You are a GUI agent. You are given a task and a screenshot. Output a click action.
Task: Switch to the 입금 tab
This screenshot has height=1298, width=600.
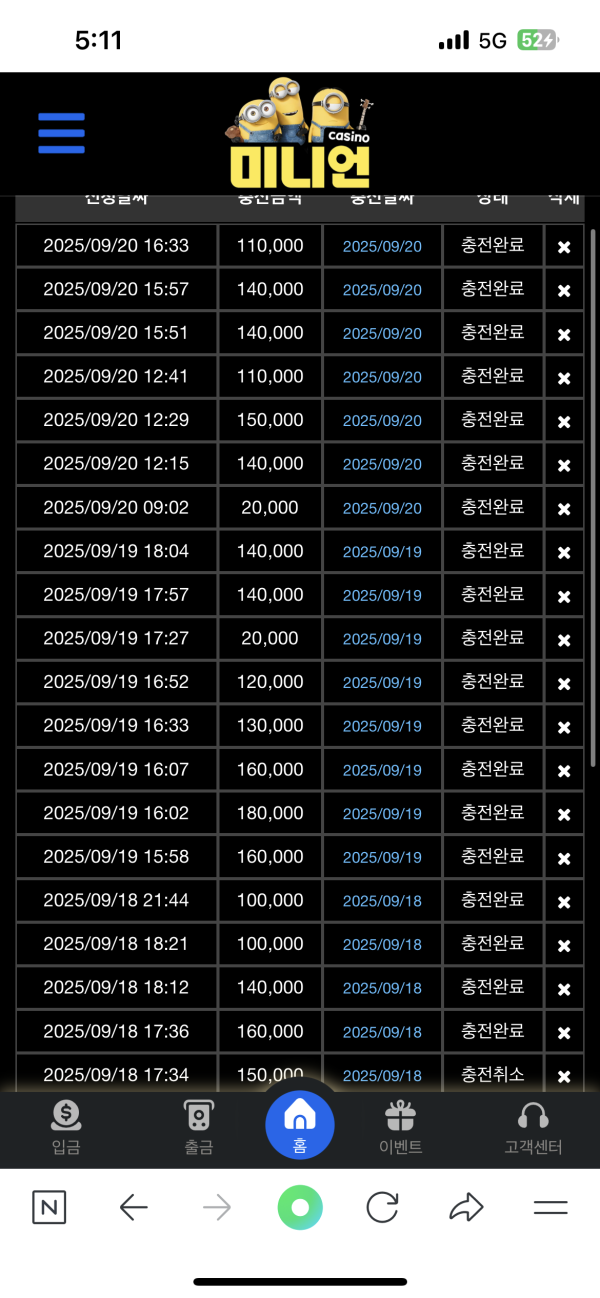coord(66,1127)
